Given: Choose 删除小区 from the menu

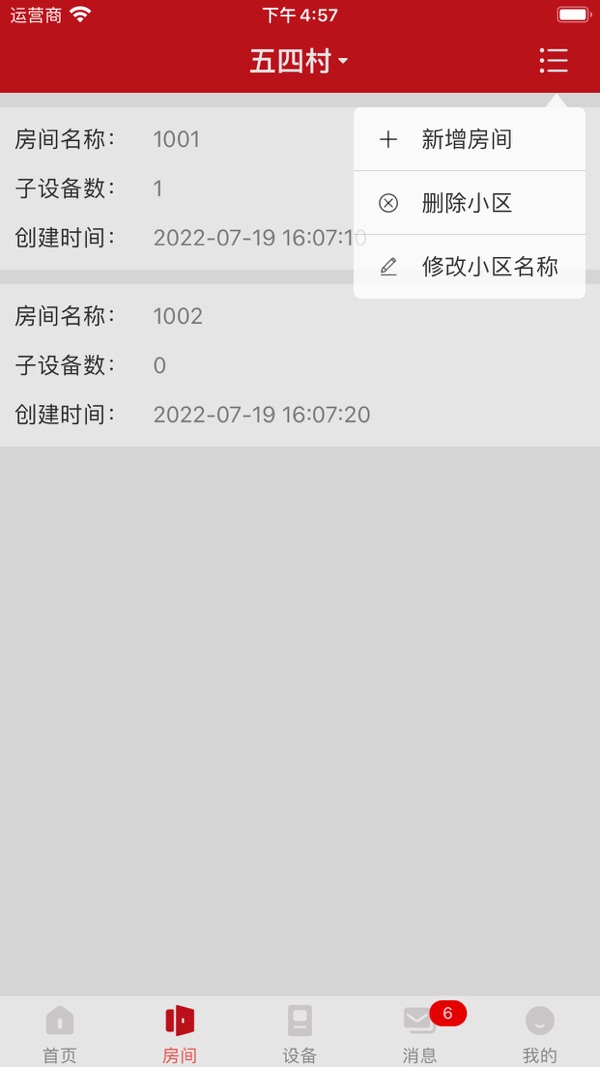Looking at the screenshot, I should [x=468, y=204].
